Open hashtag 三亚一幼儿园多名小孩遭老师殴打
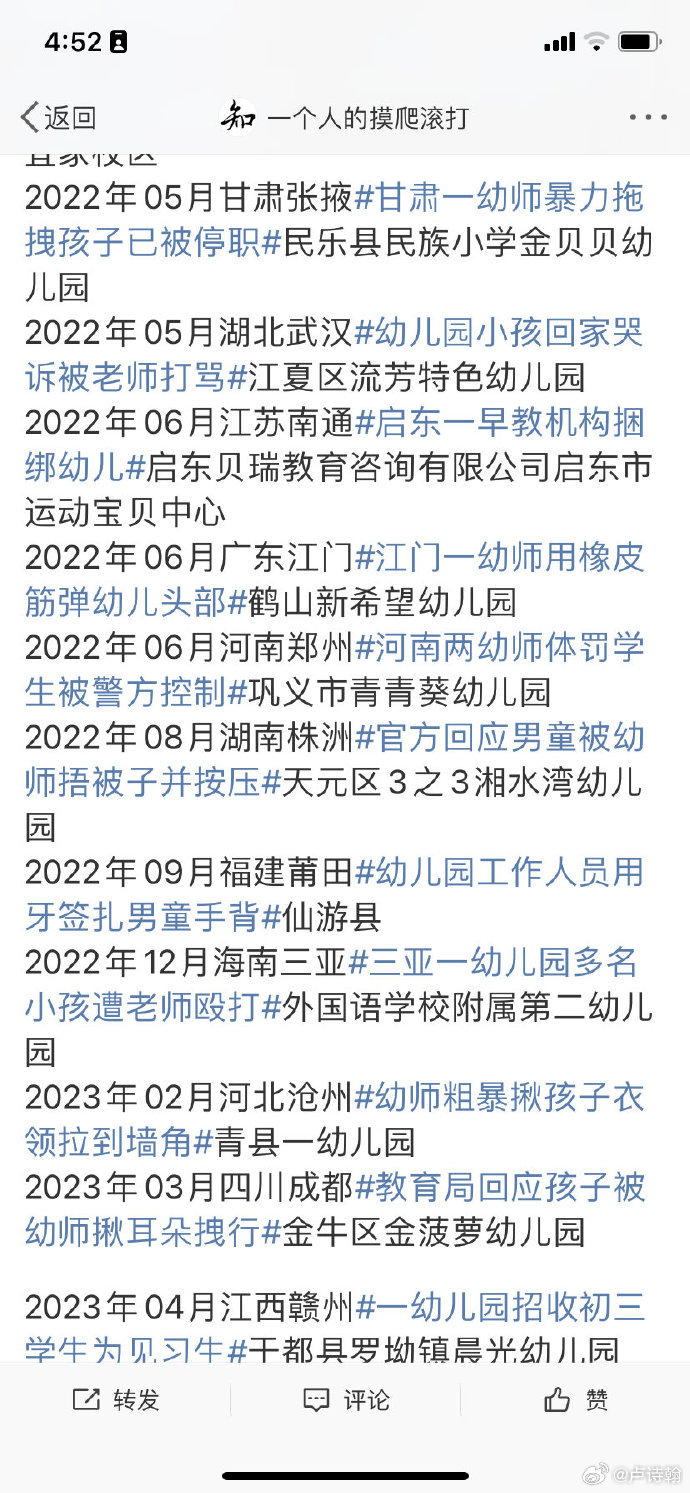This screenshot has width=690, height=1493. click(495, 962)
